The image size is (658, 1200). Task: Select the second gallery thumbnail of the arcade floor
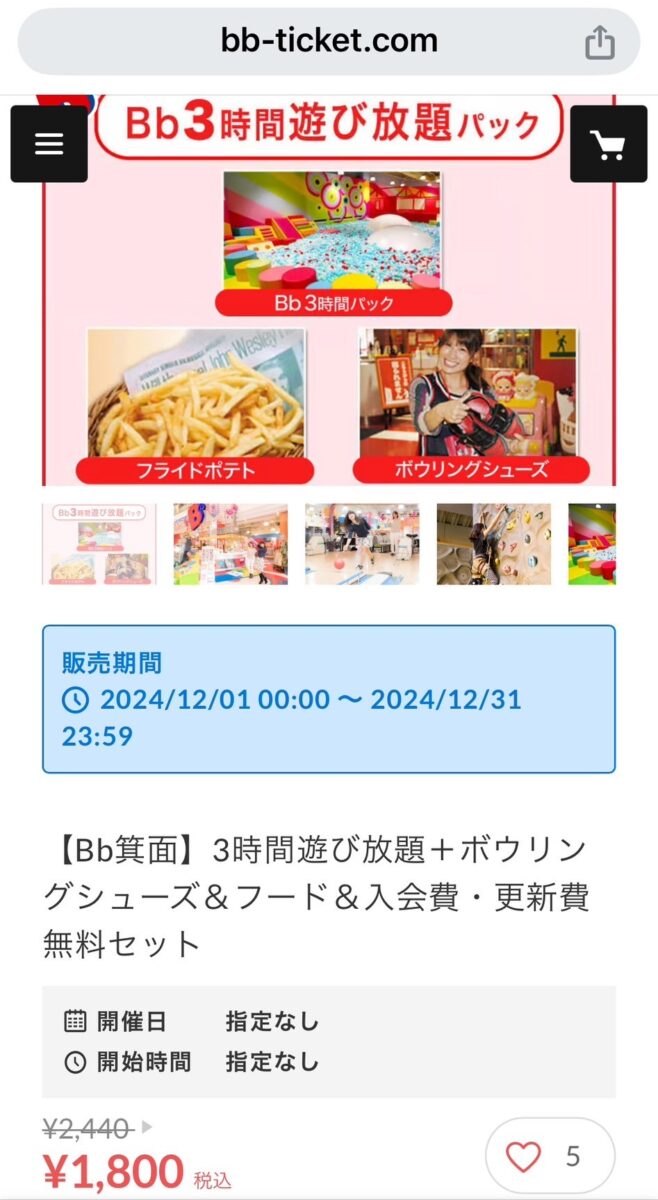coord(230,544)
